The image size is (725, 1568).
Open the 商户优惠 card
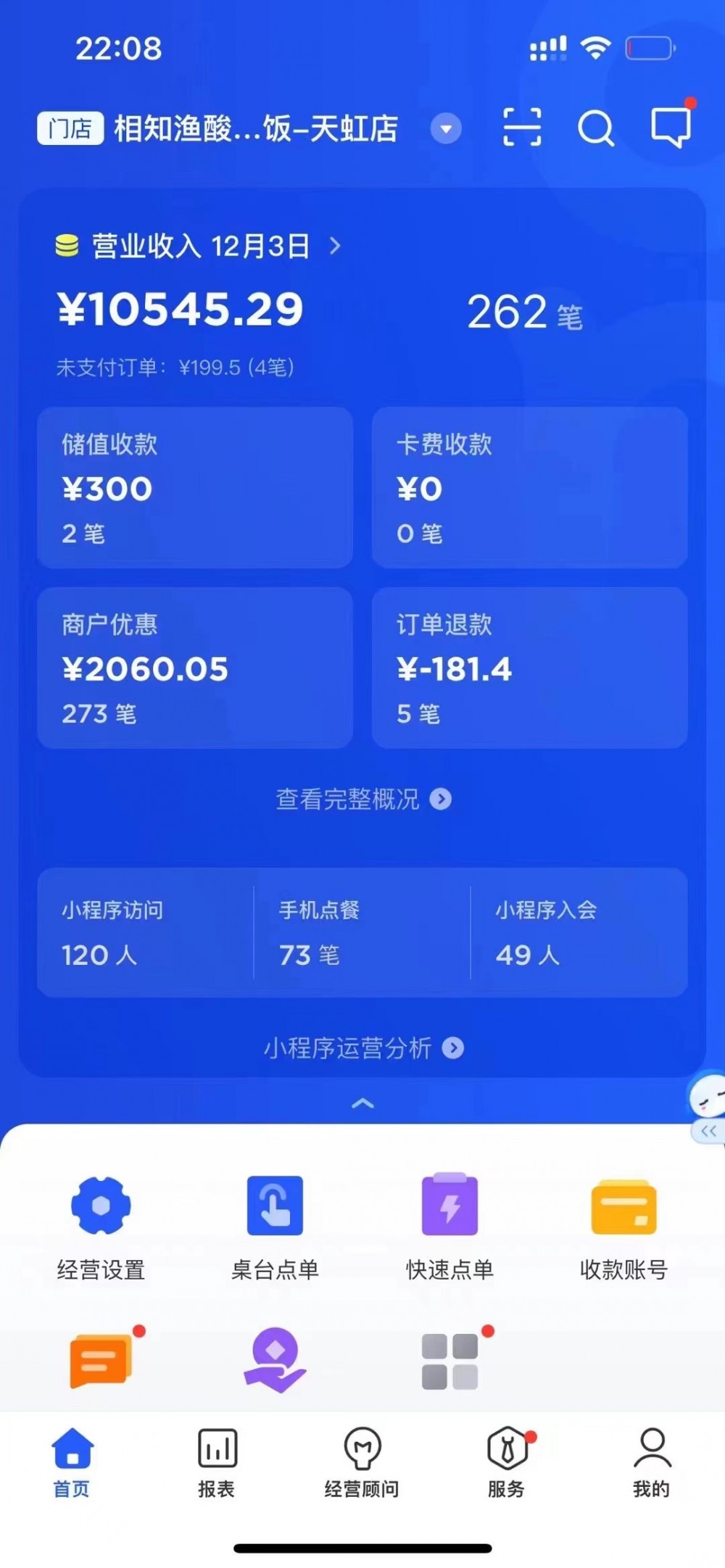tap(194, 668)
